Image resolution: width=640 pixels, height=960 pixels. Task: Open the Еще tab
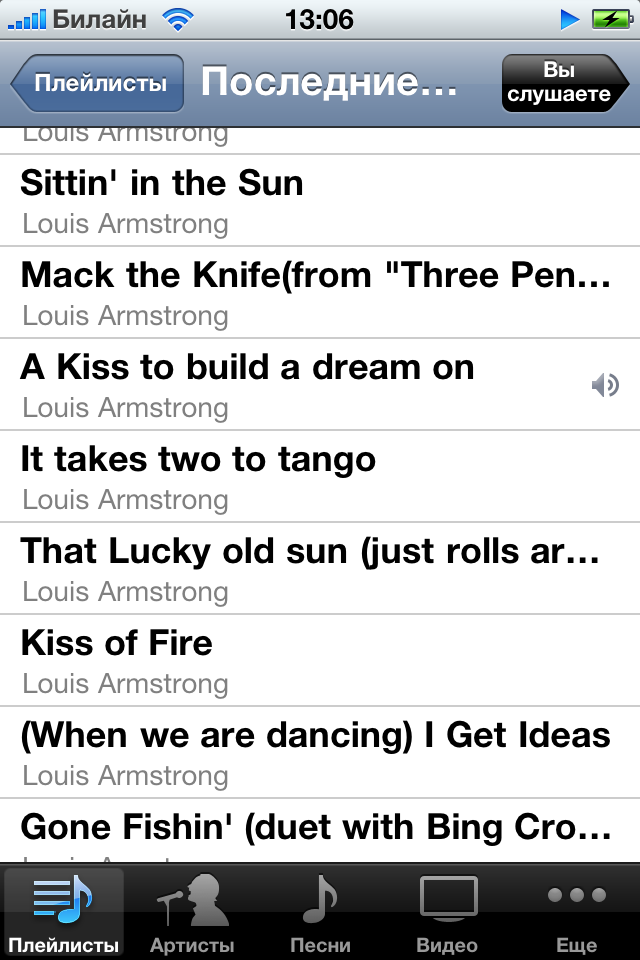(577, 912)
